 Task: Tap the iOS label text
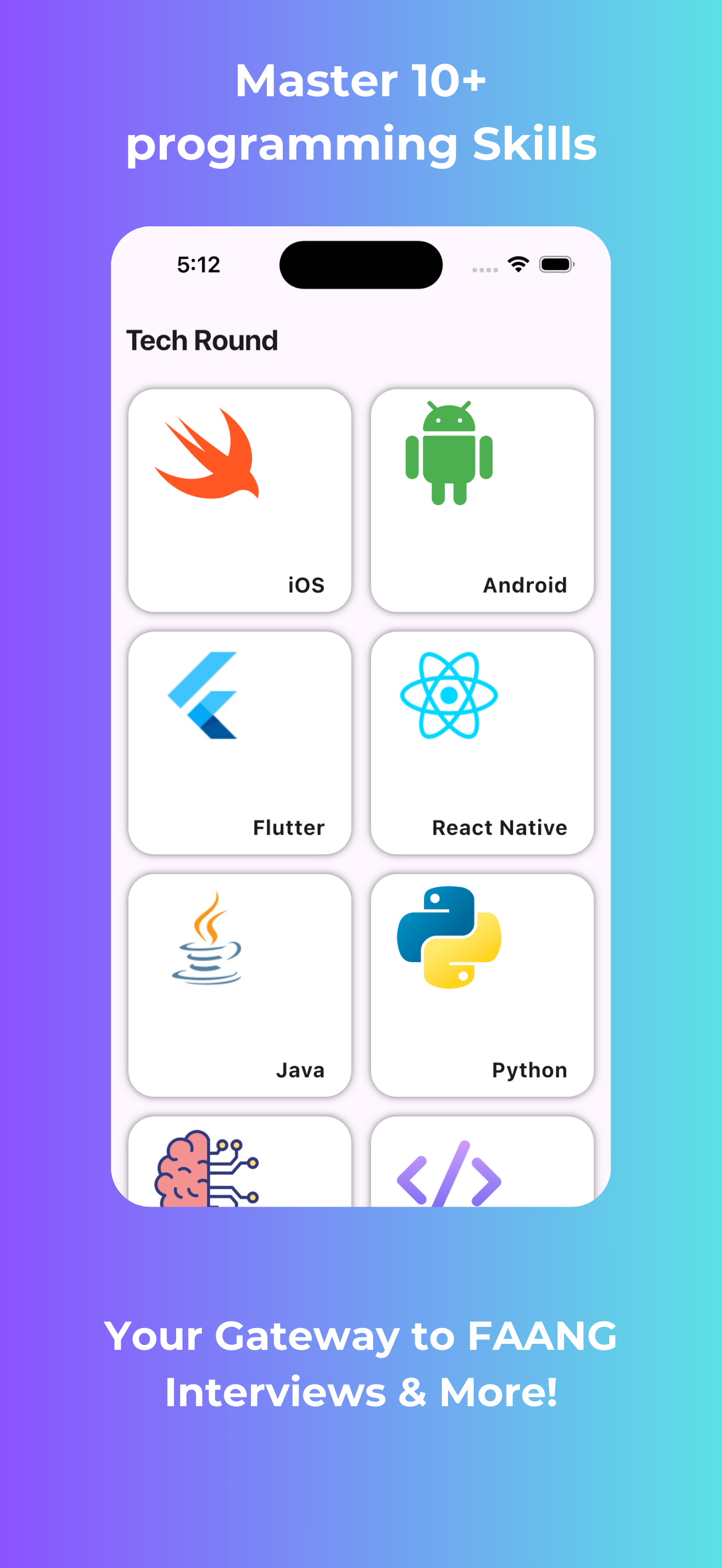[307, 584]
